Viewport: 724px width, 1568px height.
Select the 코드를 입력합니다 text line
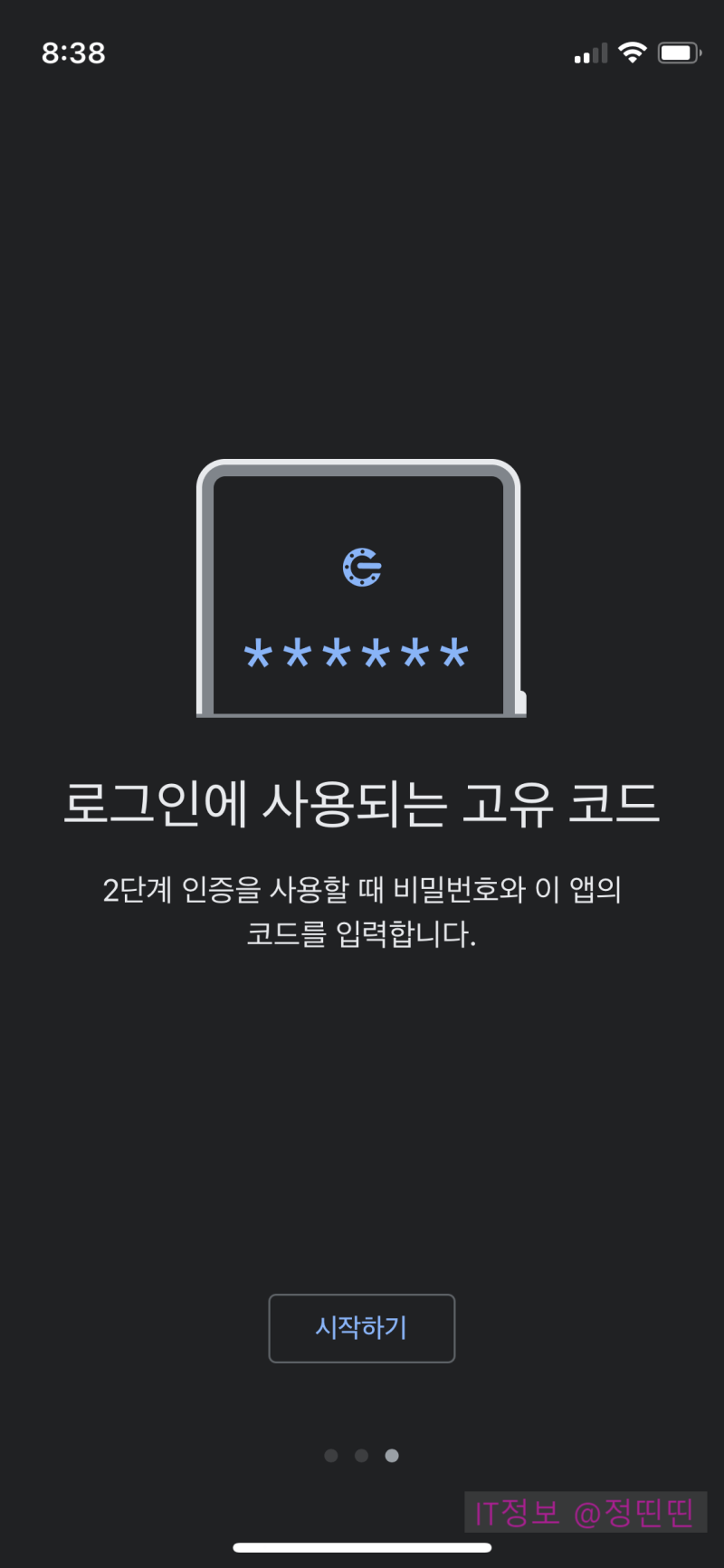[361, 937]
